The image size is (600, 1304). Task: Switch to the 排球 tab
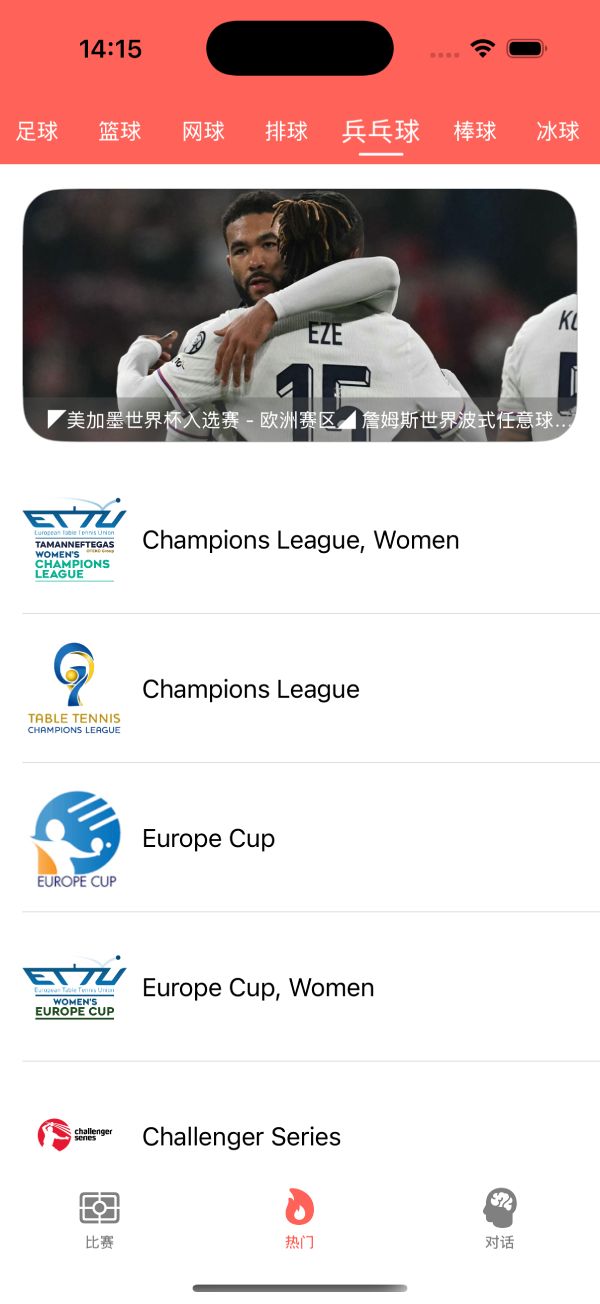click(x=286, y=131)
